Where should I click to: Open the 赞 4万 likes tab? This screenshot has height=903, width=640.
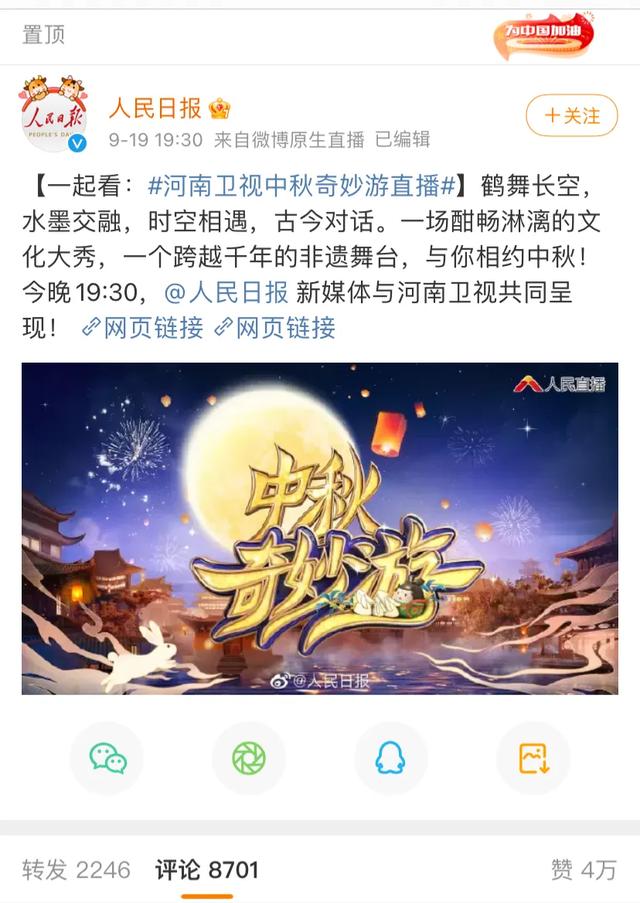pyautogui.click(x=583, y=870)
